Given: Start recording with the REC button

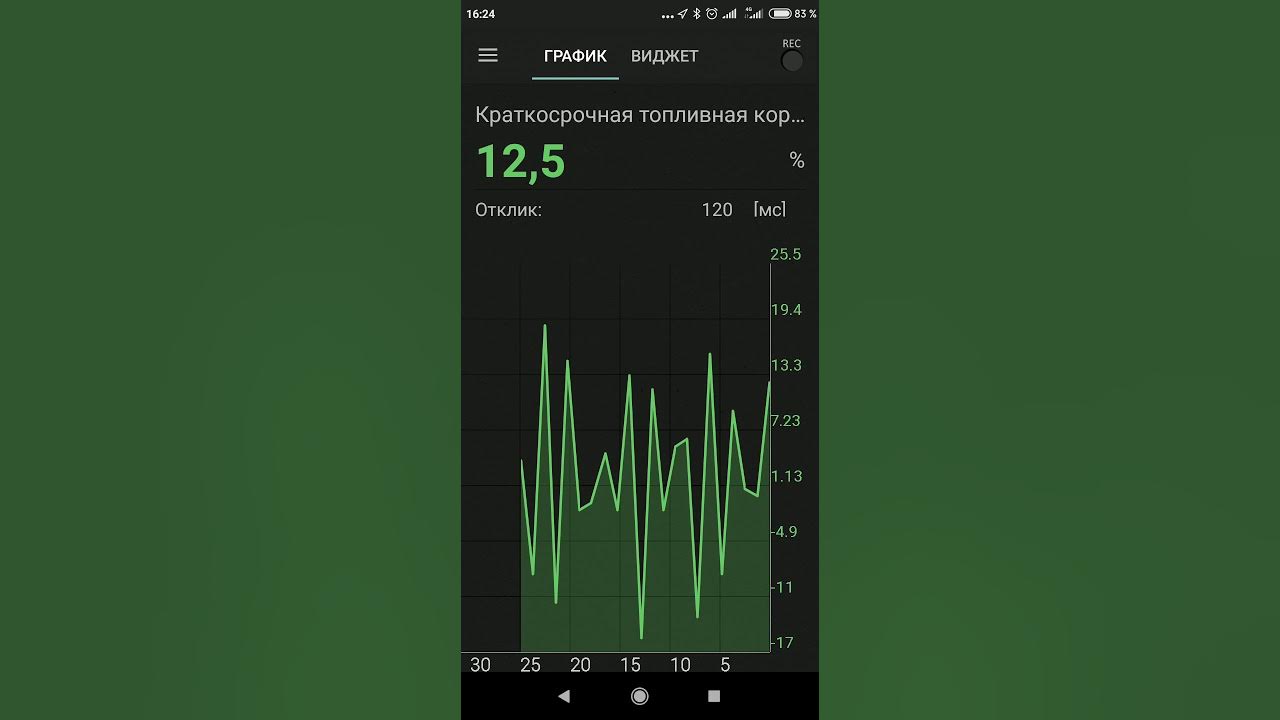Looking at the screenshot, I should (792, 60).
